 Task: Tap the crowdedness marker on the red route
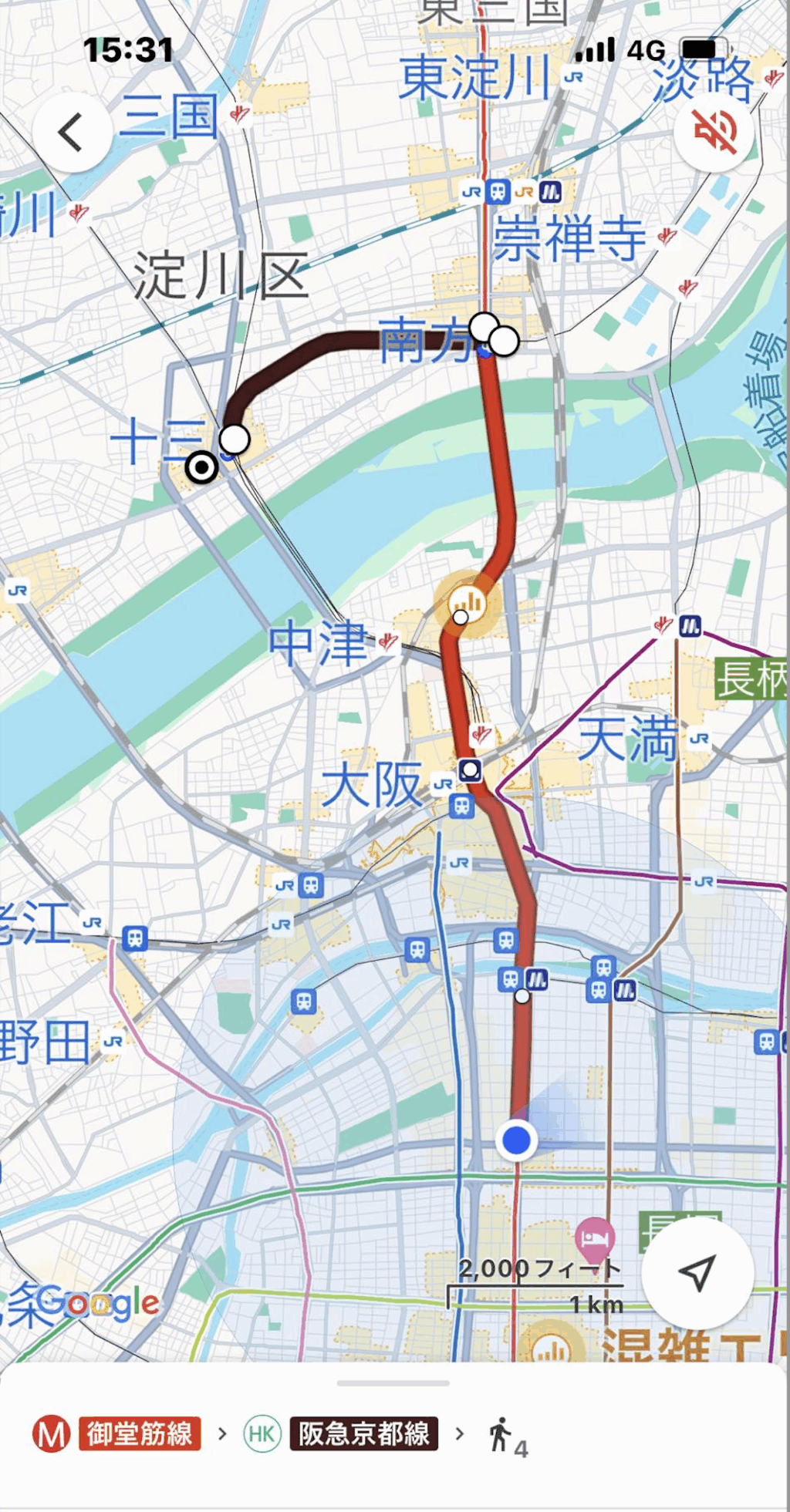pyautogui.click(x=468, y=602)
